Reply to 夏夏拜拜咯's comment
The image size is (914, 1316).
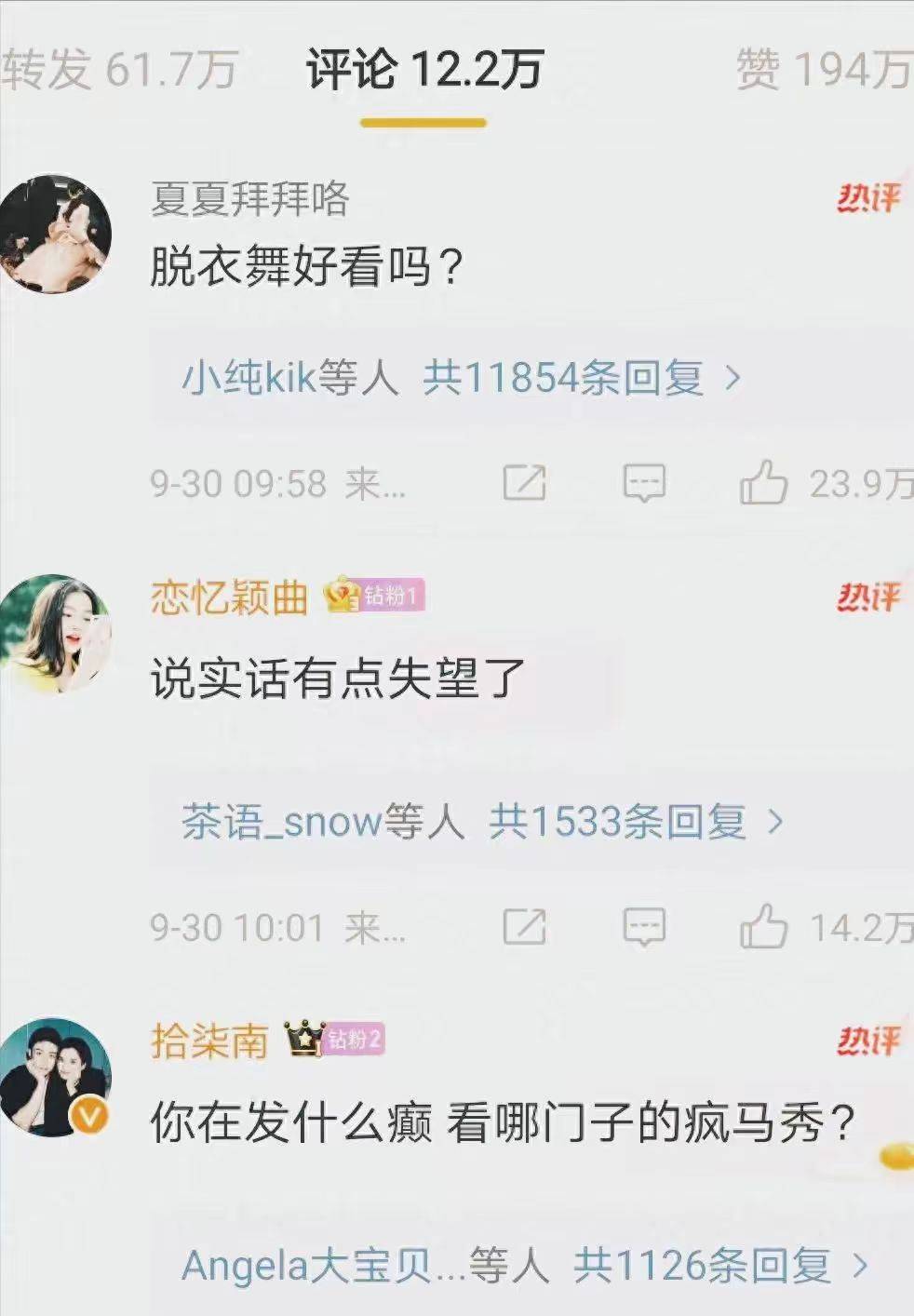click(644, 483)
